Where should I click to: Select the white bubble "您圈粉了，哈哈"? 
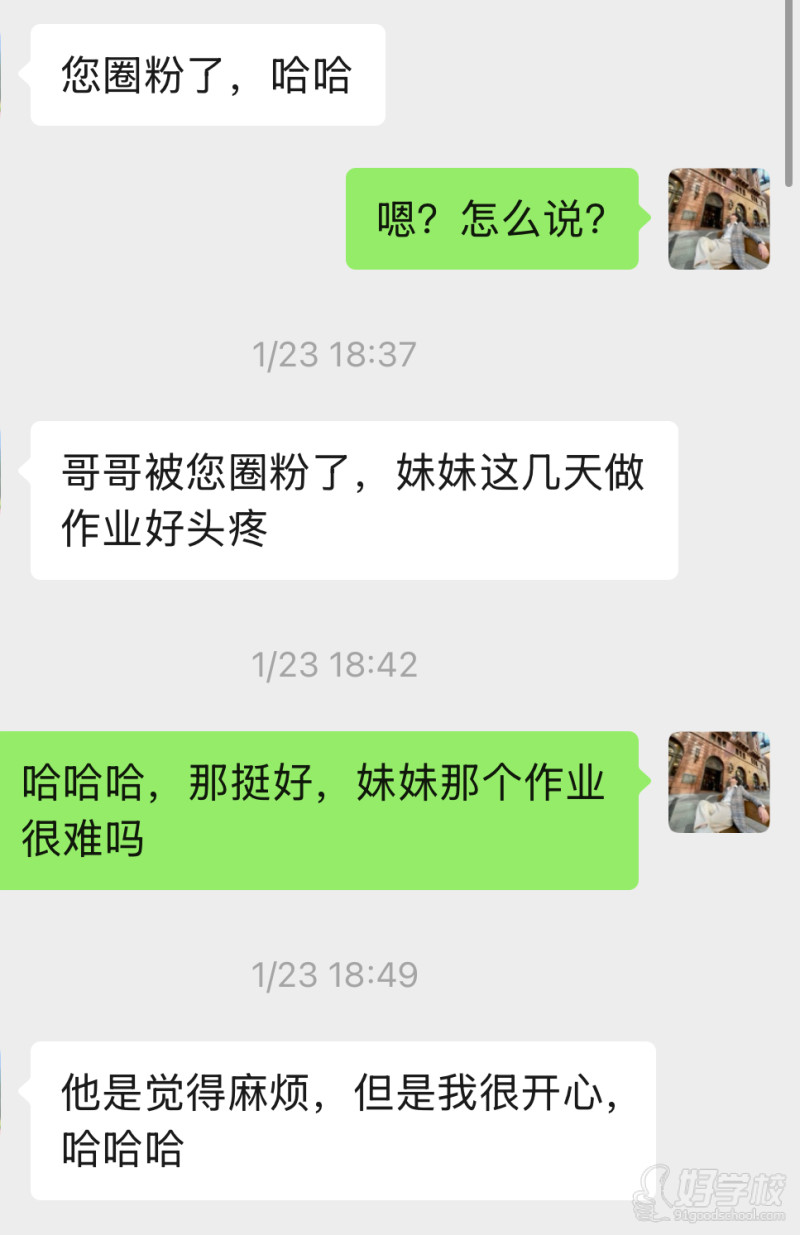(207, 74)
